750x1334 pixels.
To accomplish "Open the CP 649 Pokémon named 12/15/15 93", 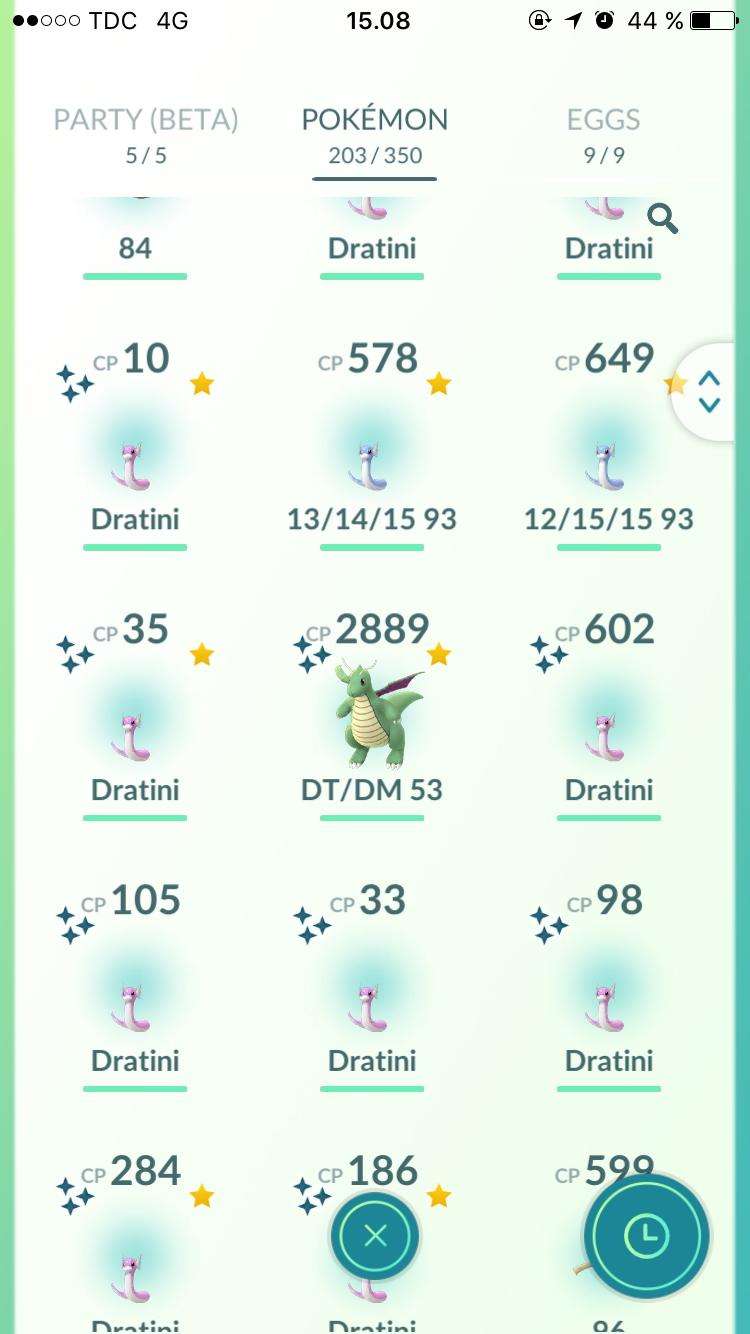I will [609, 442].
